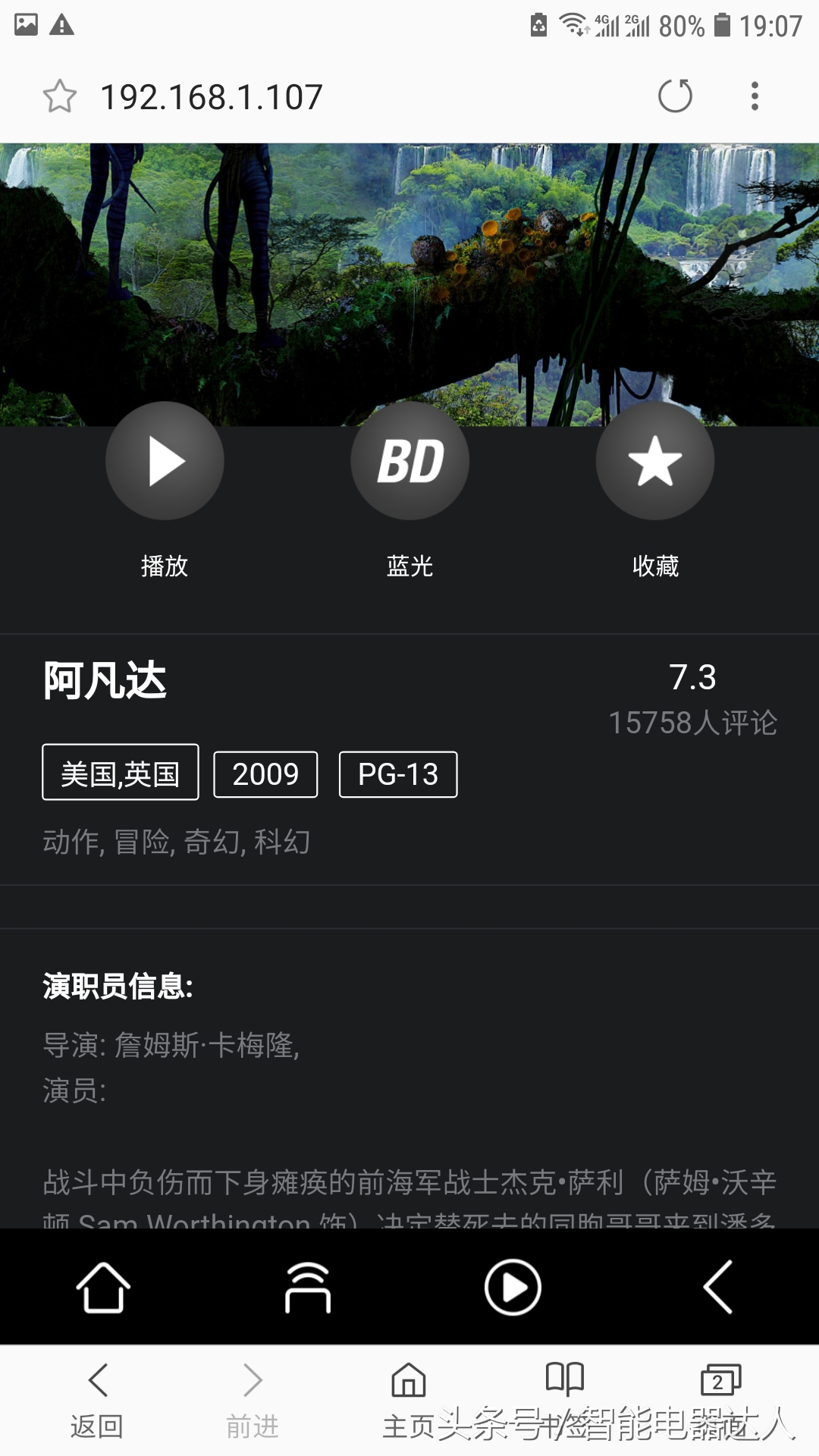Tap the home icon in the dark navigation bar
The image size is (819, 1456).
(102, 1287)
